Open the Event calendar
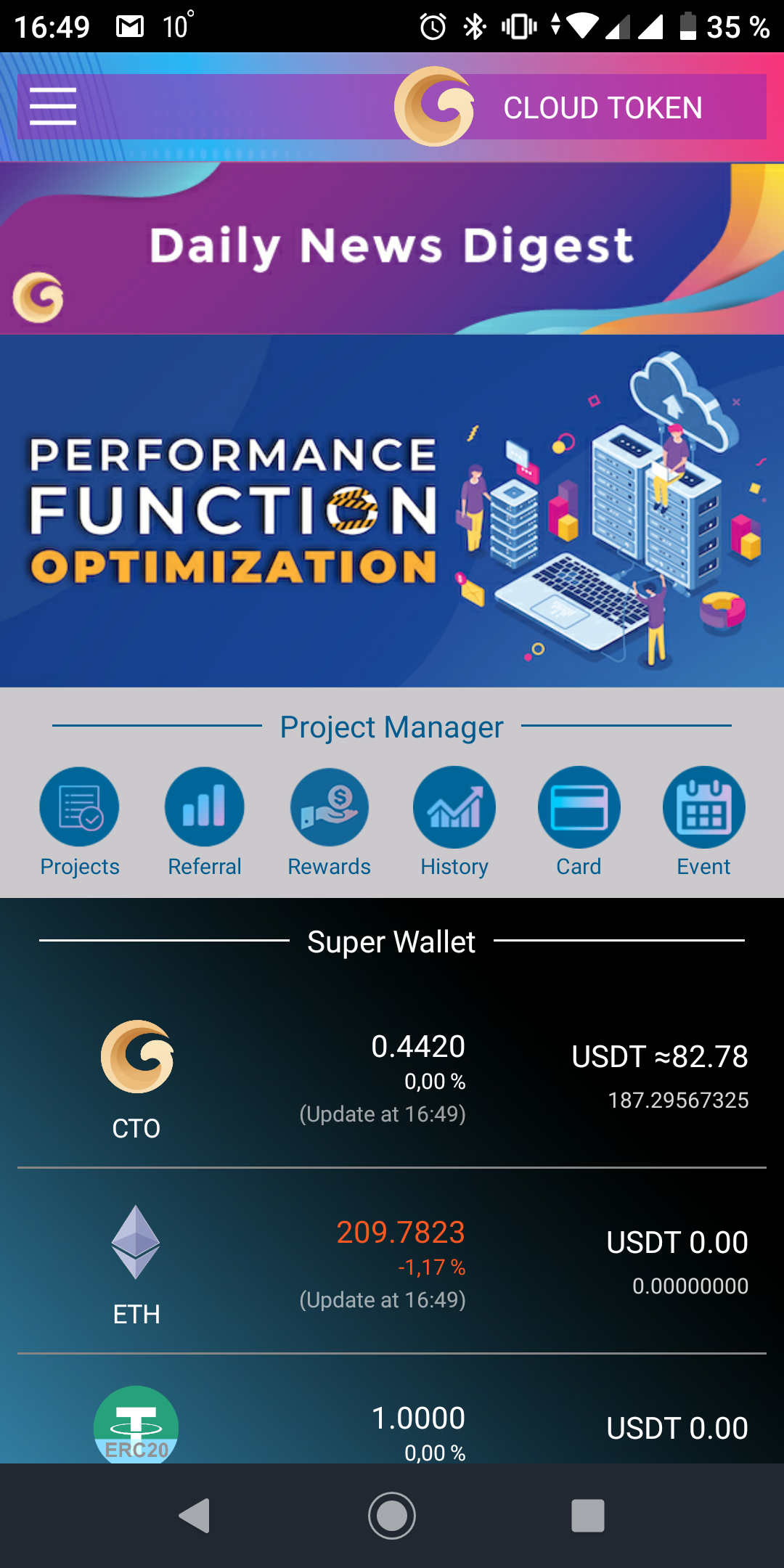The width and height of the screenshot is (784, 1568). (x=704, y=822)
